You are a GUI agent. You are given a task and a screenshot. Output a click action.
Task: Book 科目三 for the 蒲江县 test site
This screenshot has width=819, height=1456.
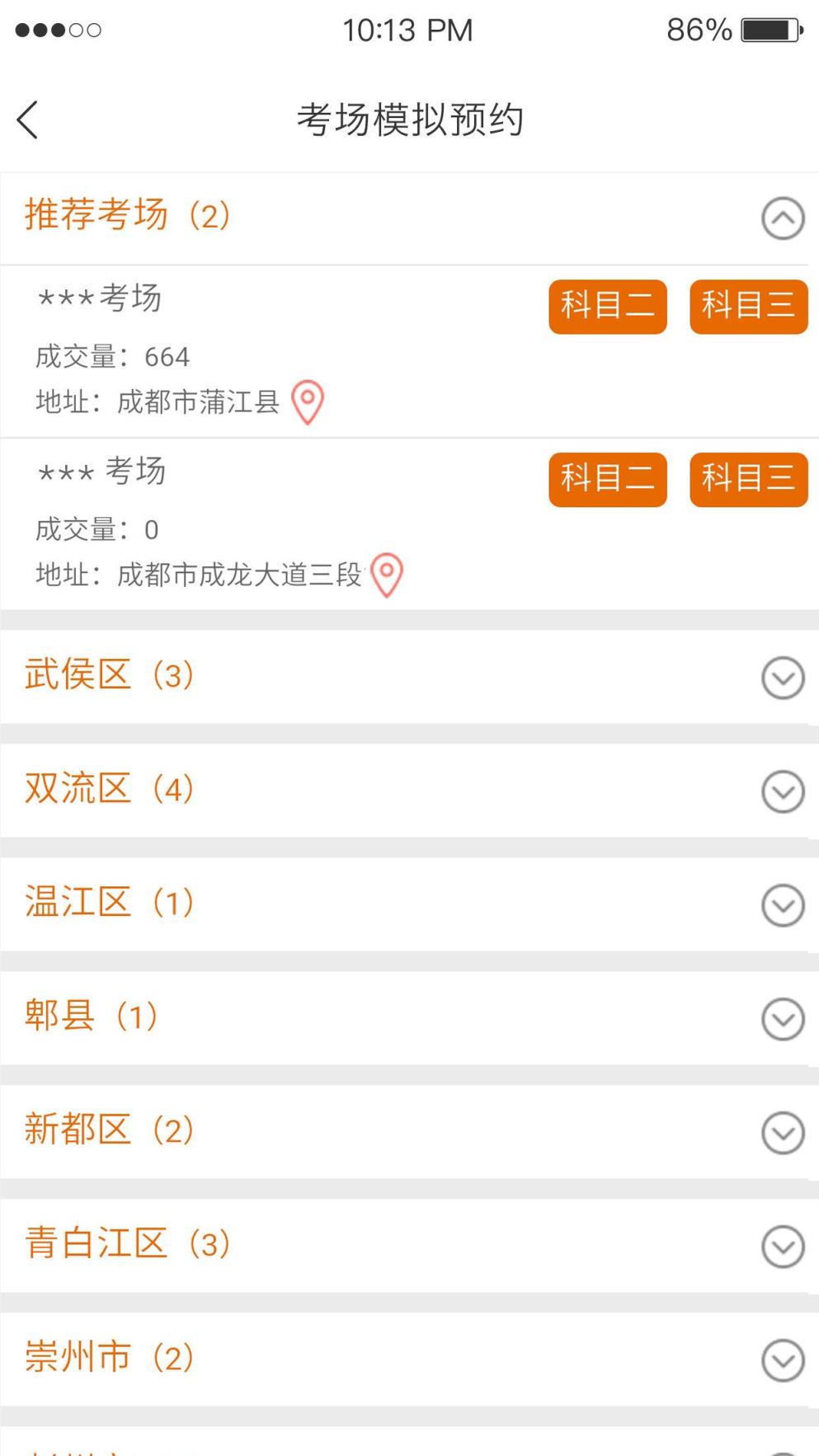click(x=748, y=307)
